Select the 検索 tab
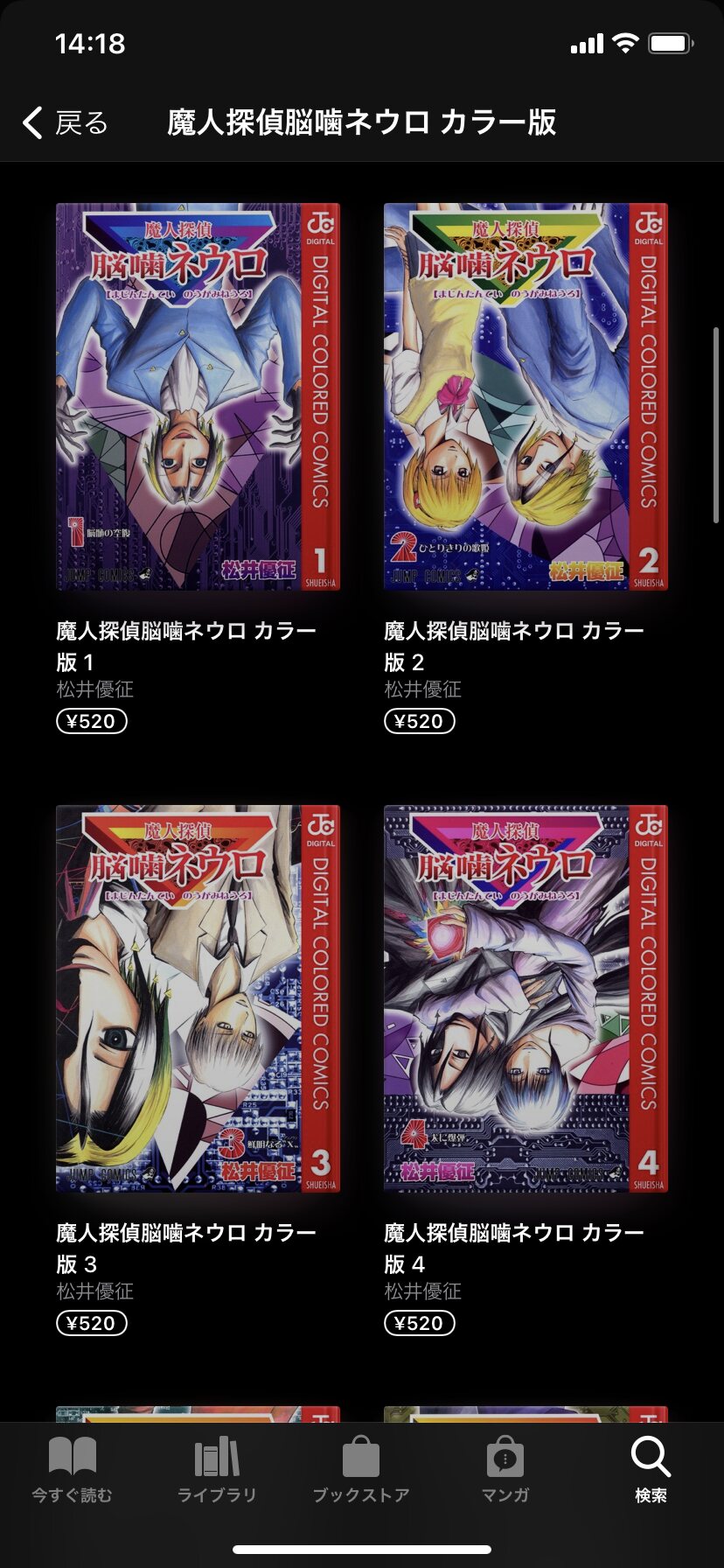This screenshot has height=1568, width=724. pyautogui.click(x=651, y=1470)
